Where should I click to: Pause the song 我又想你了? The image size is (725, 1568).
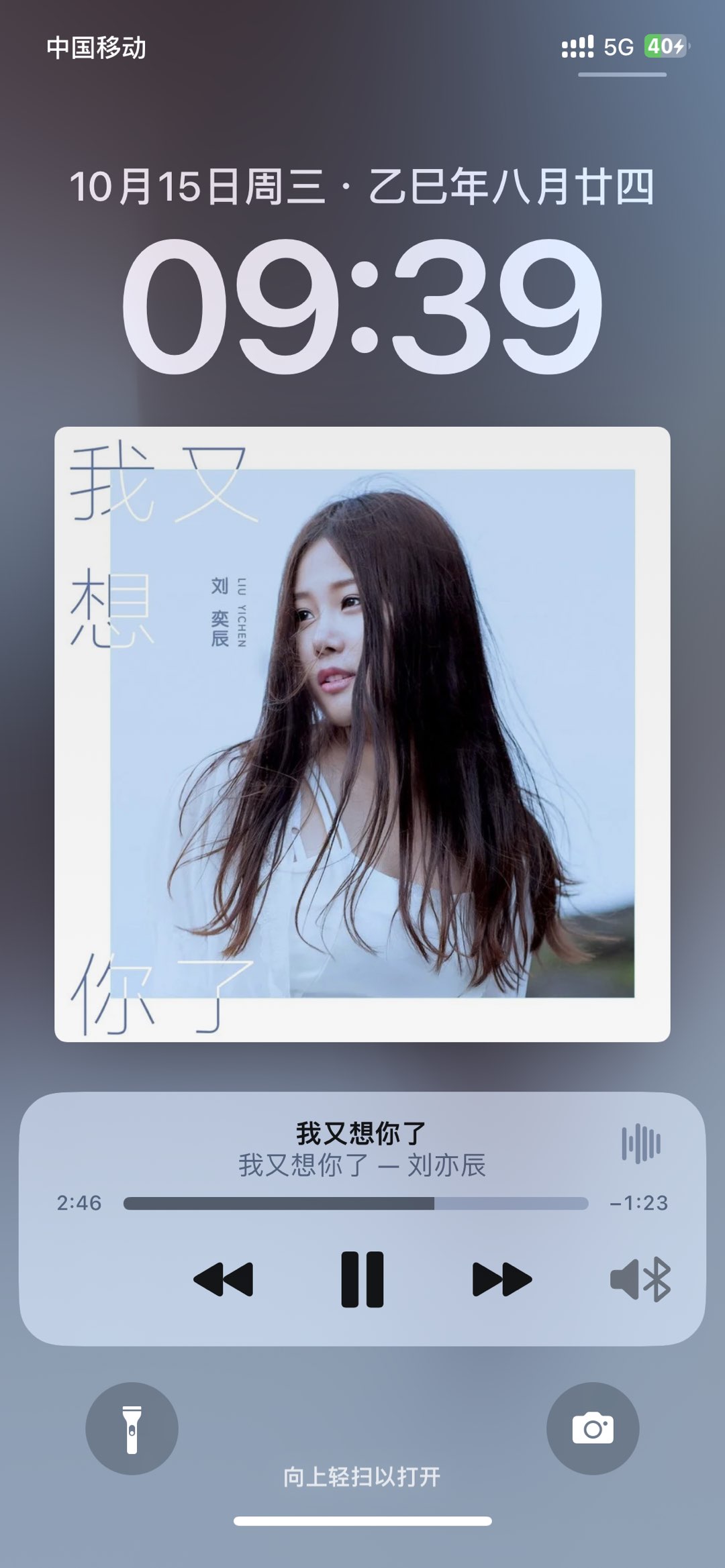362,1279
